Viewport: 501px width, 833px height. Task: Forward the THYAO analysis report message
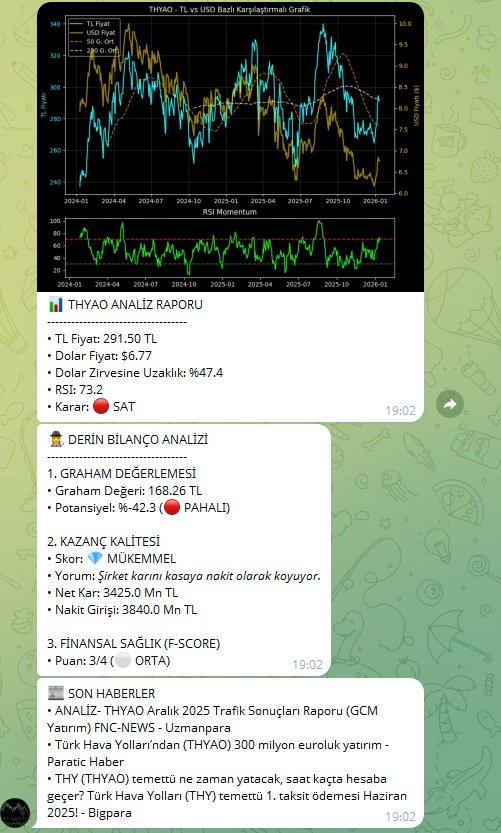[450, 404]
